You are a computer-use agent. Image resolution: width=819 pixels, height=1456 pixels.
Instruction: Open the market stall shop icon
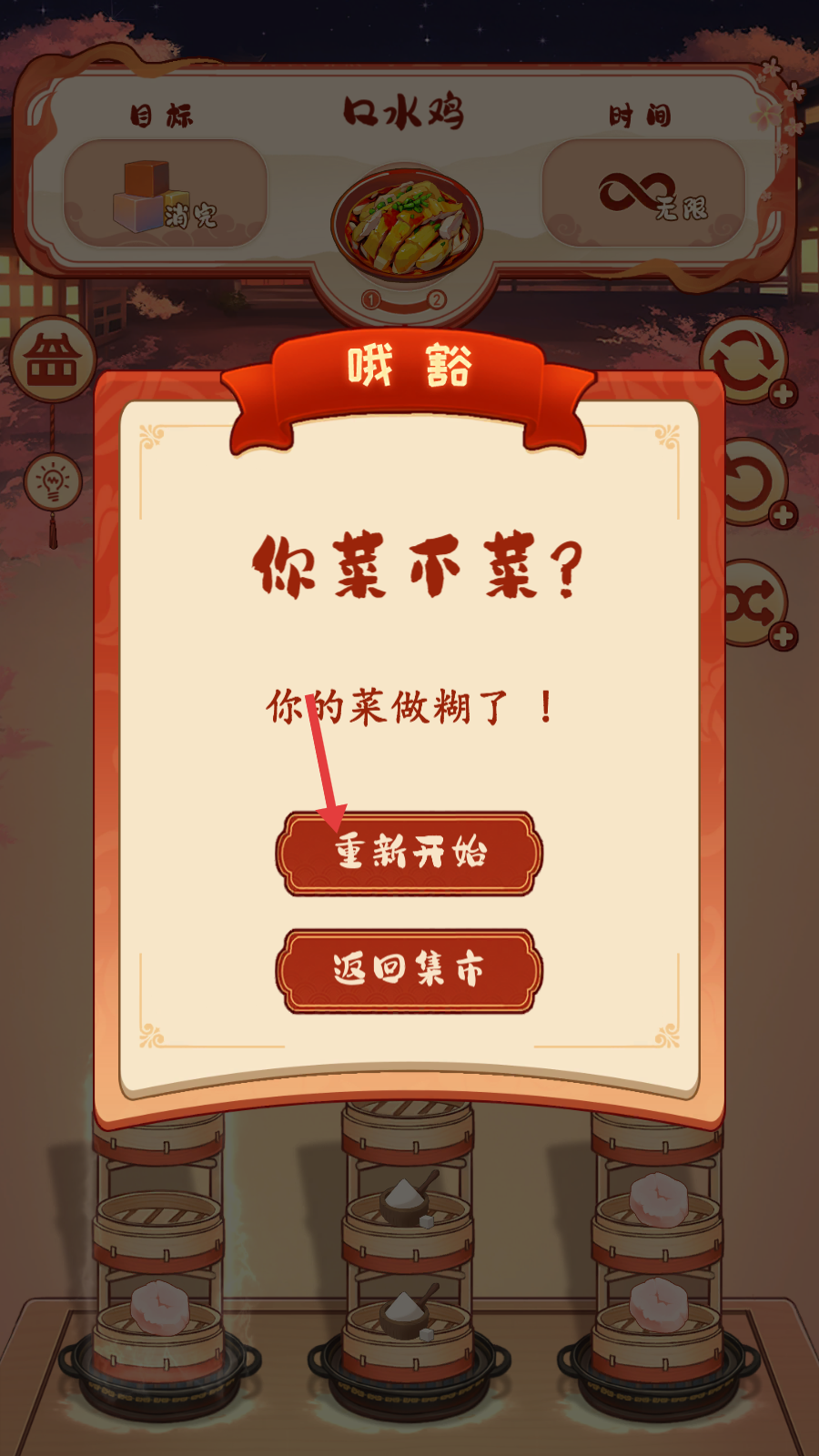pyautogui.click(x=53, y=359)
